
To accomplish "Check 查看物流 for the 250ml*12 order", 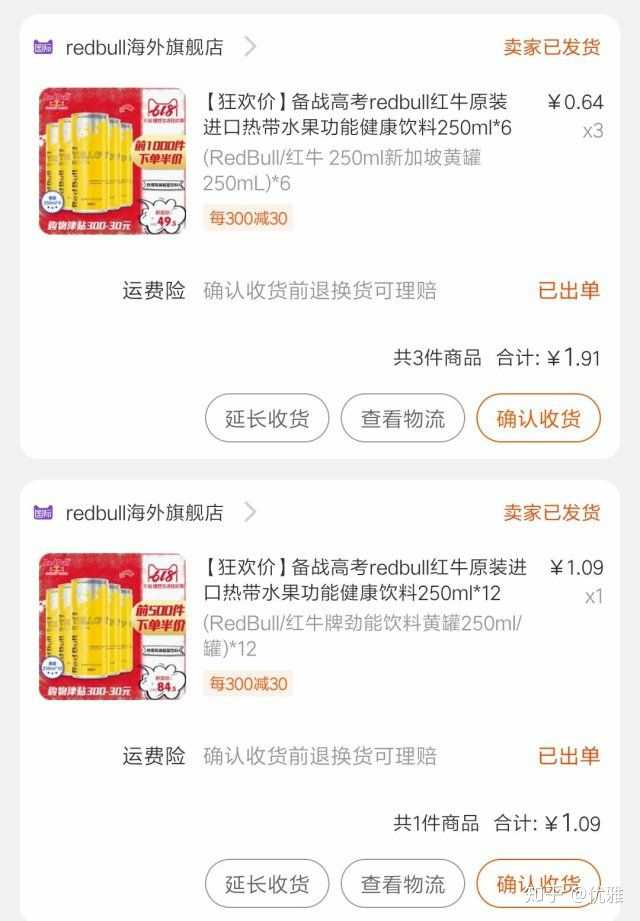I will point(403,884).
